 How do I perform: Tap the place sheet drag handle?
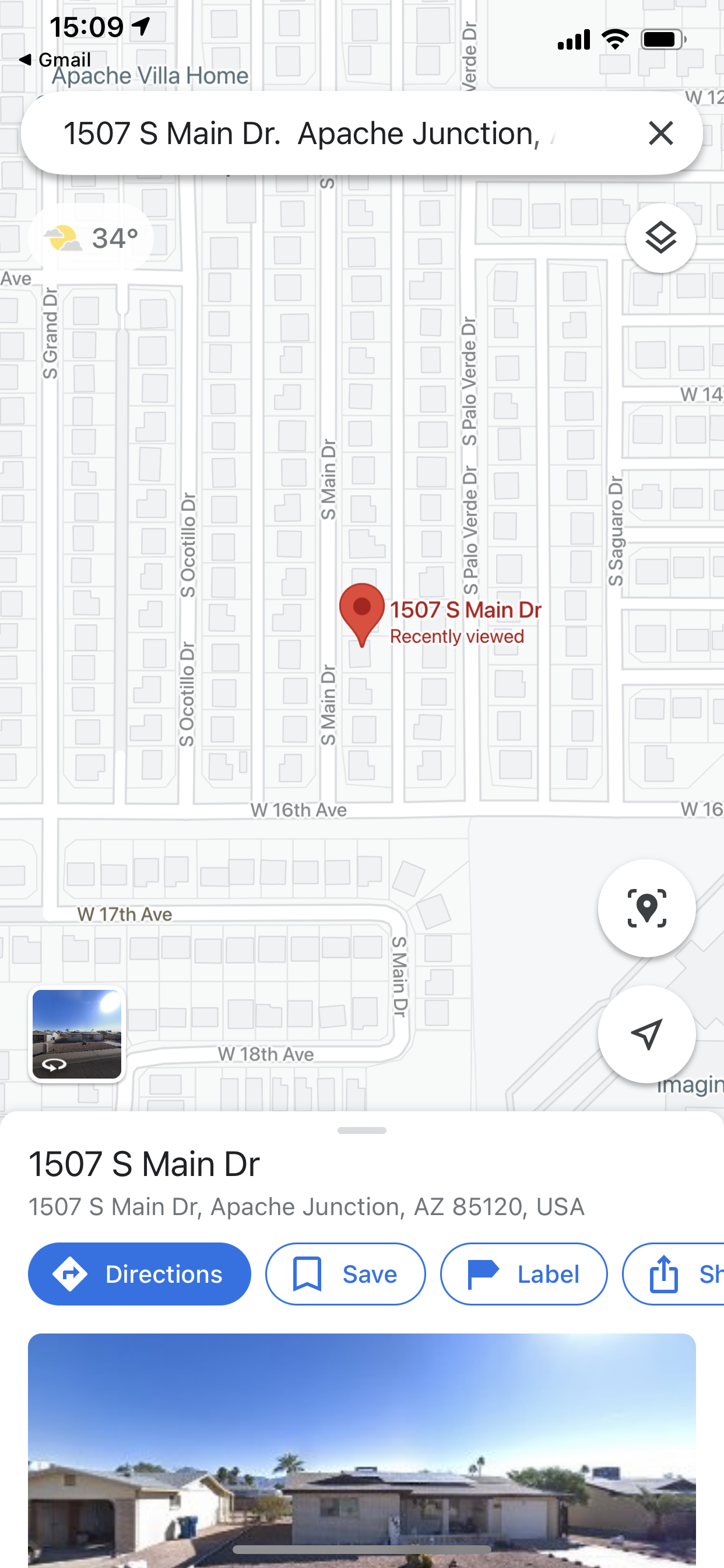361,1130
